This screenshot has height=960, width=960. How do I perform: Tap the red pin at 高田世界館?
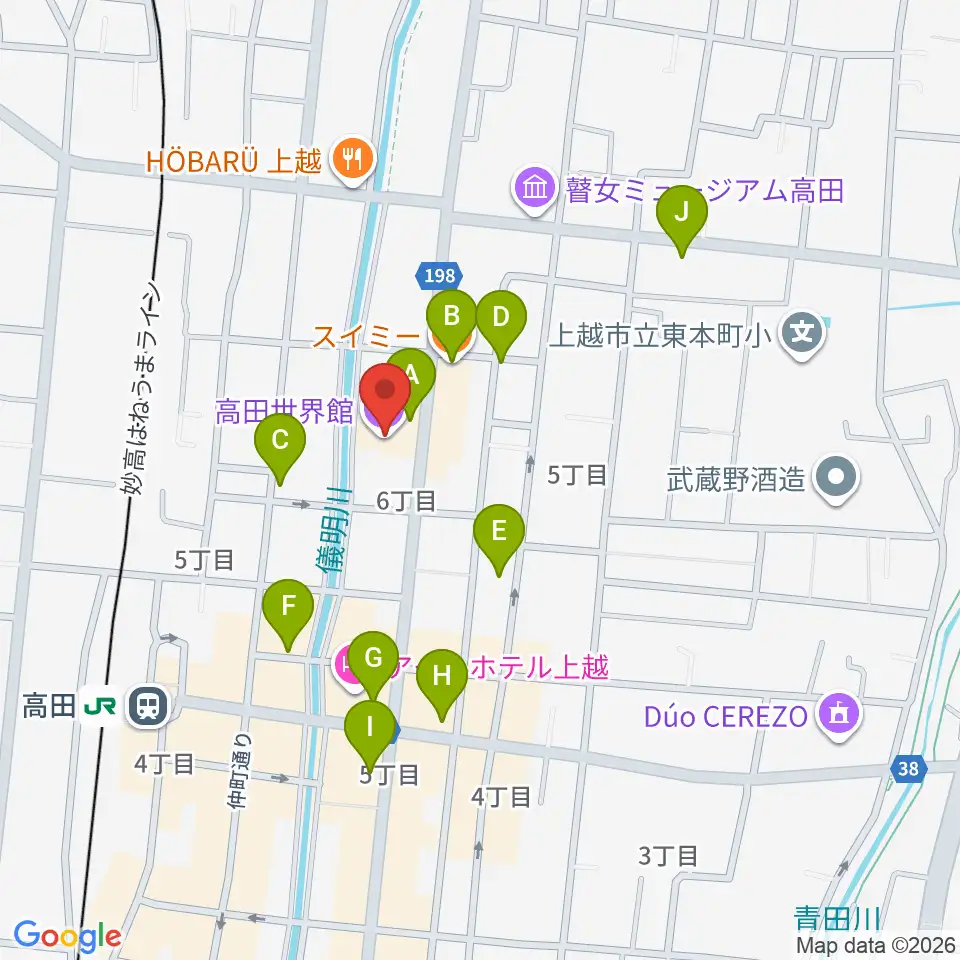coord(384,395)
